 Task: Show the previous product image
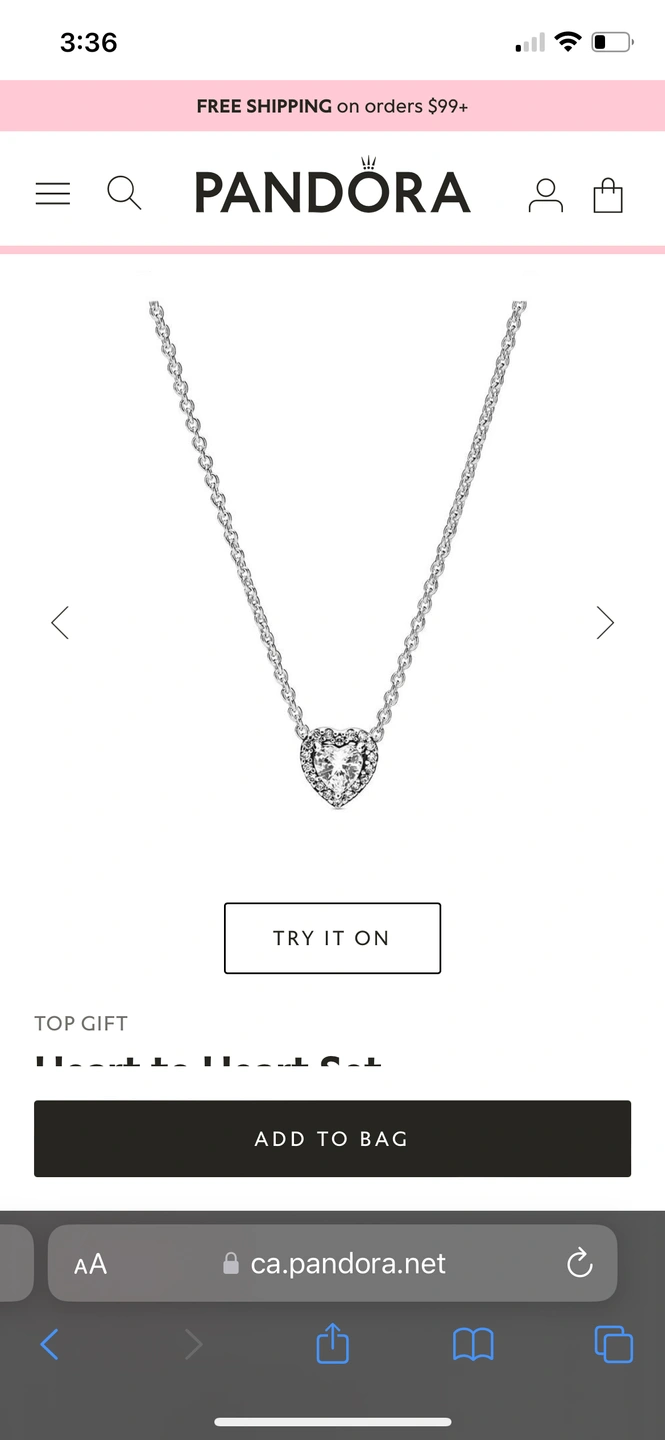(x=60, y=622)
